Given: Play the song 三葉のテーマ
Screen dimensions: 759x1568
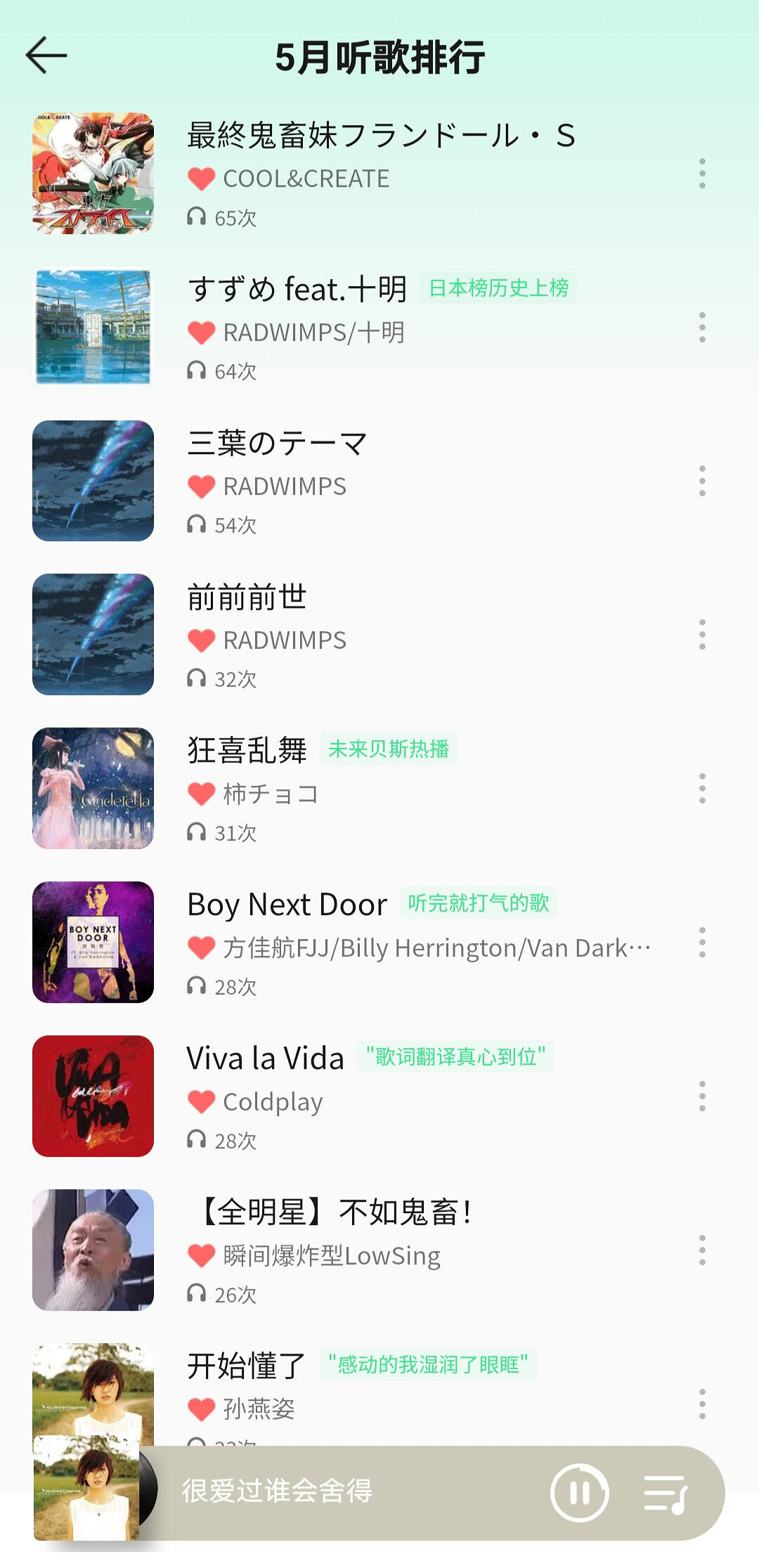Looking at the screenshot, I should coord(277,443).
